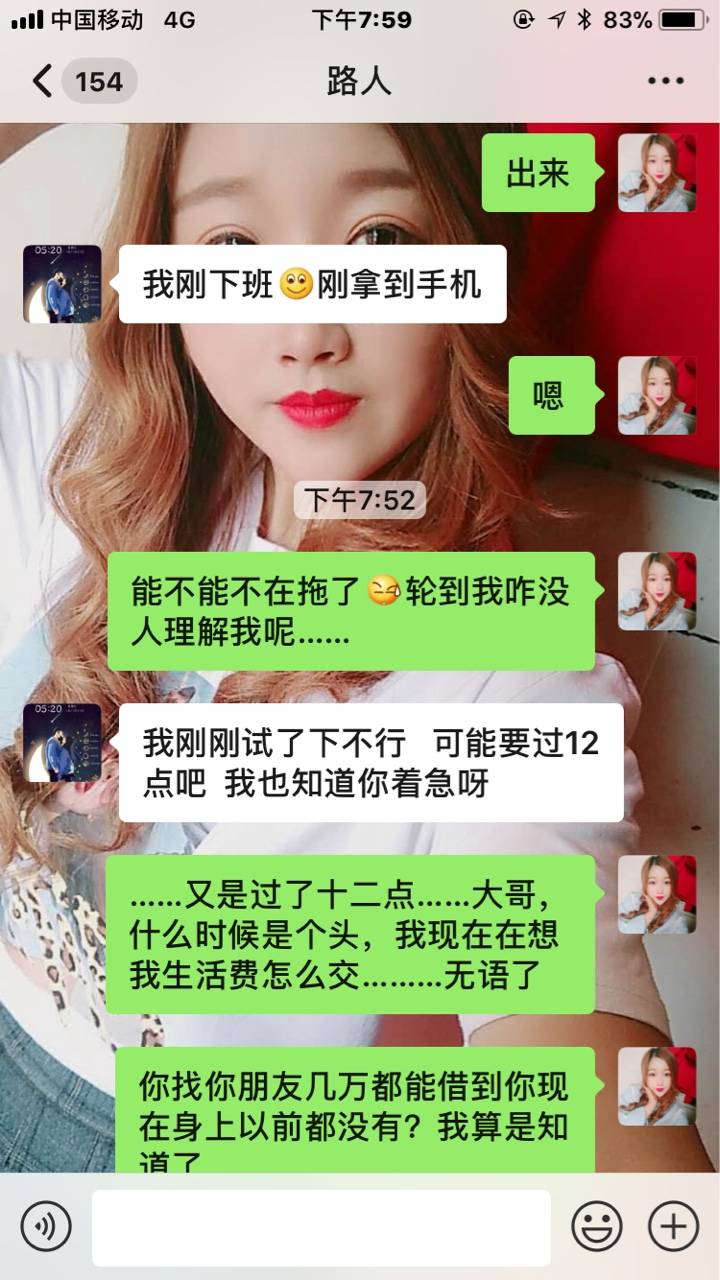Switch to voice message input

pyautogui.click(x=46, y=1226)
